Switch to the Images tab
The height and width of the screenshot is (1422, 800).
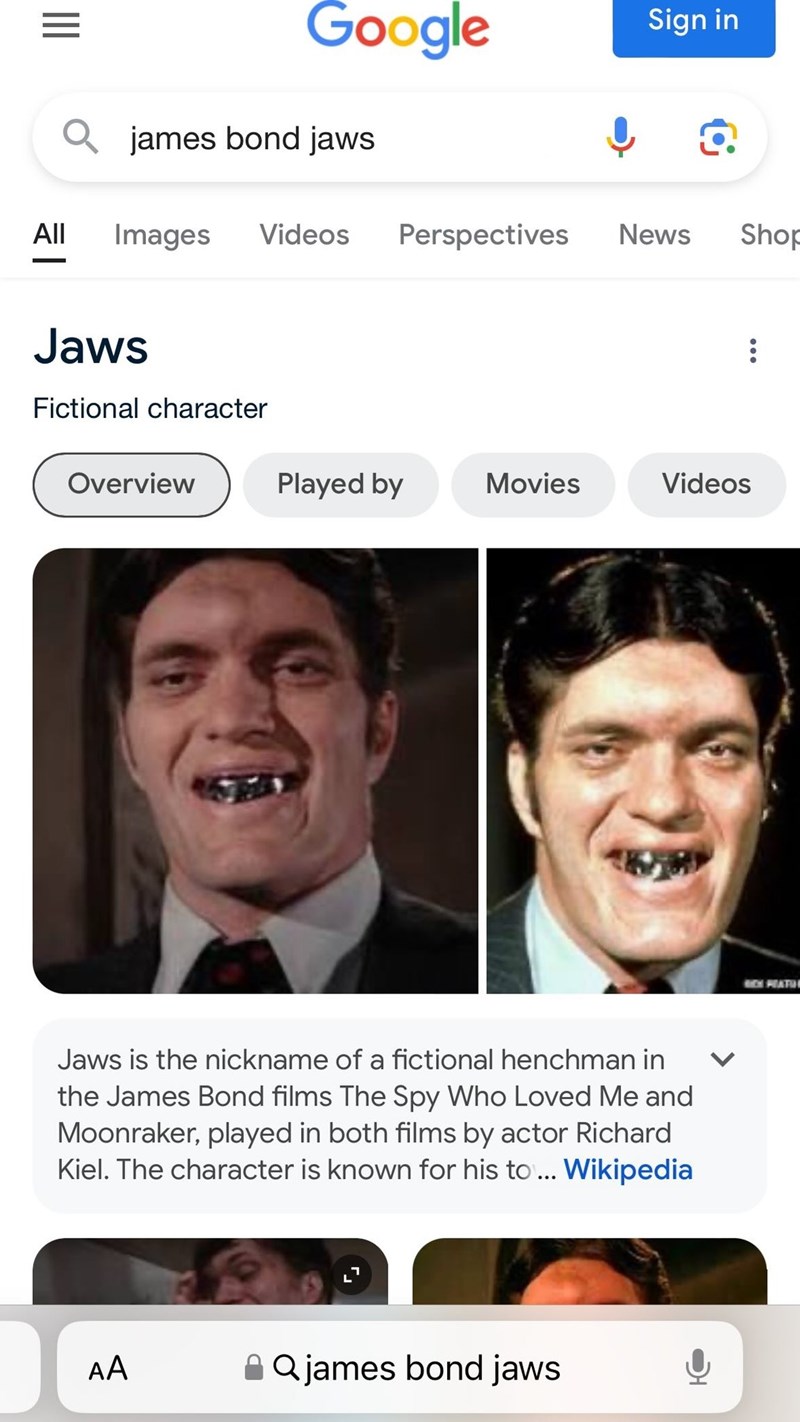point(162,235)
